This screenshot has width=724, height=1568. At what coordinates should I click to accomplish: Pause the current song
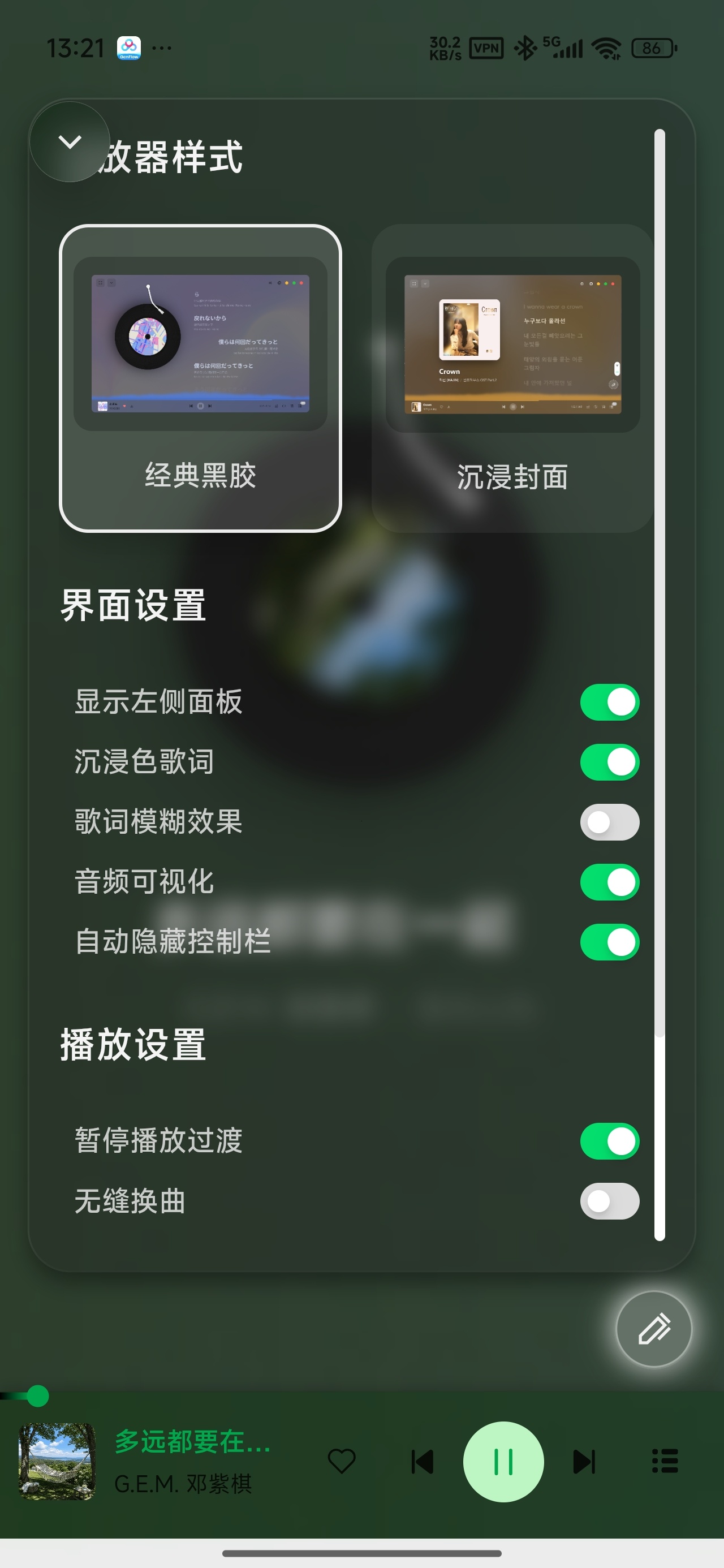tap(503, 1462)
